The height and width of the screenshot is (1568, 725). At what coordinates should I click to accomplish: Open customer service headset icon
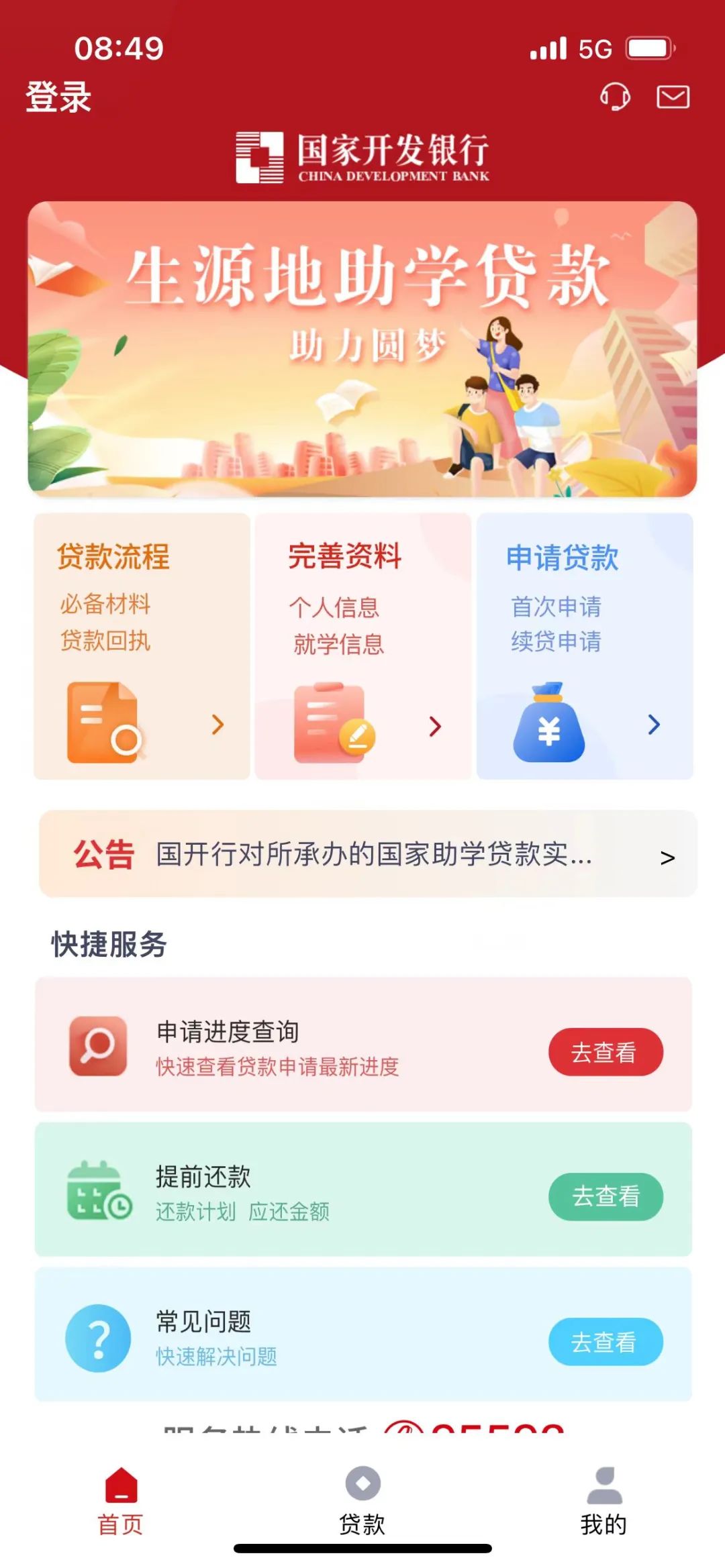(615, 97)
